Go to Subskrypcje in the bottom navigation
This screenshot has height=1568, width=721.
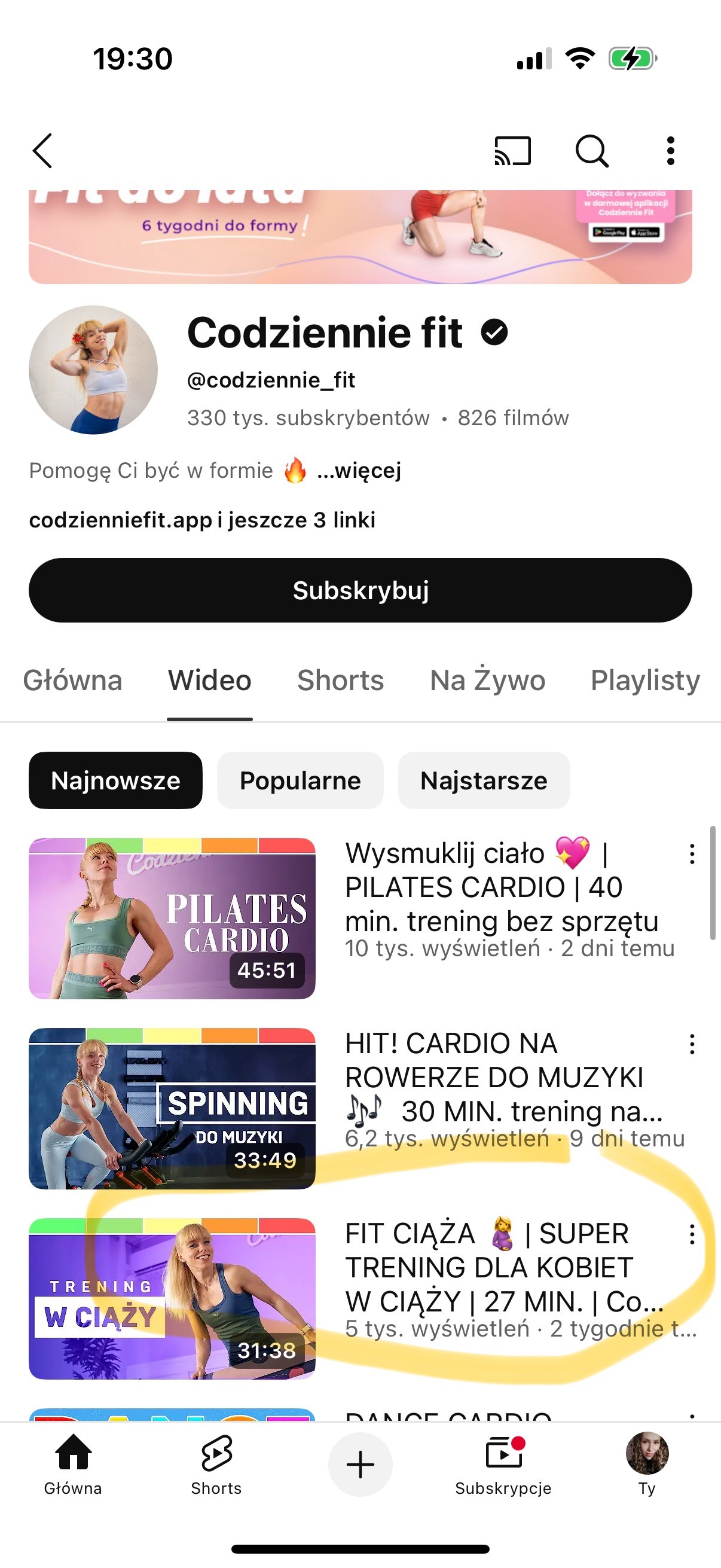pos(503,1464)
